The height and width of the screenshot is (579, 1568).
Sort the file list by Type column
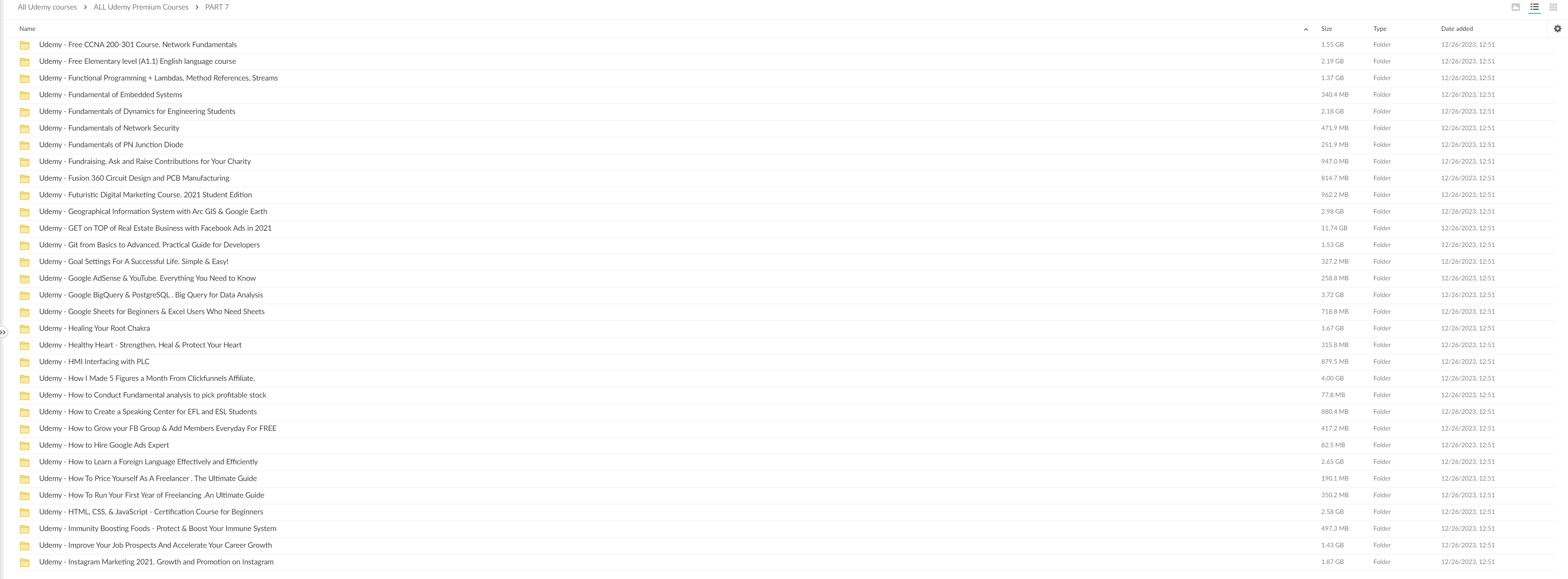click(x=1379, y=29)
